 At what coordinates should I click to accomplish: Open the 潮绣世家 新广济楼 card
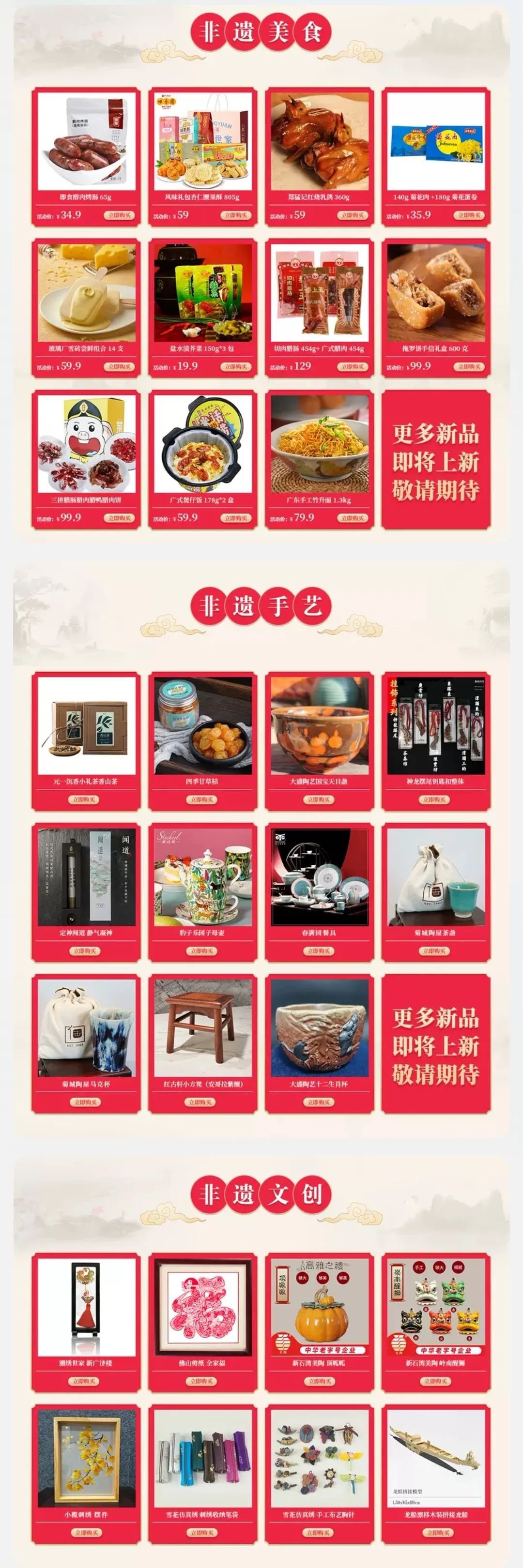click(x=86, y=1307)
